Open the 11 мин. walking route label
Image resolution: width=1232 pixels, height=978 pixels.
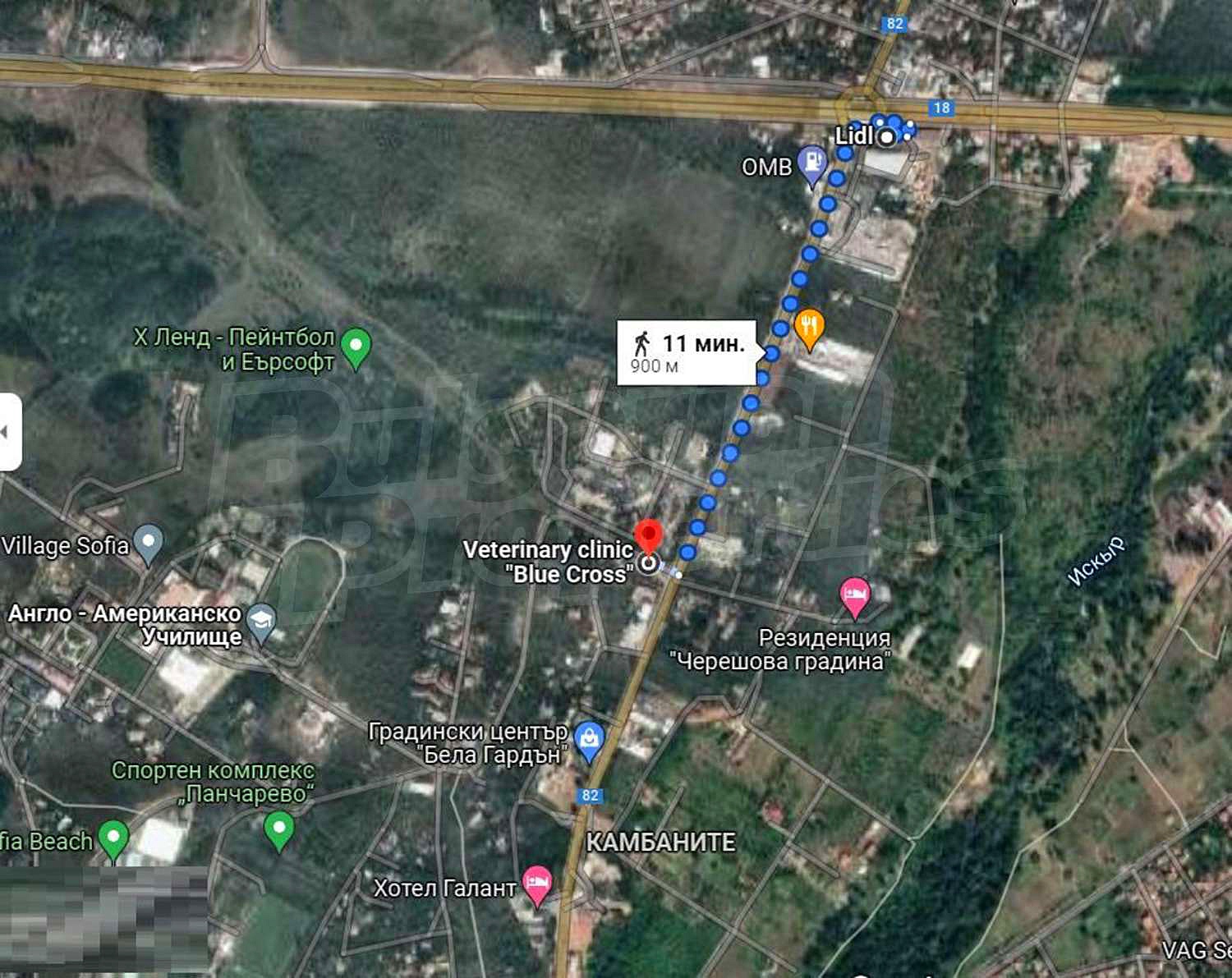click(687, 352)
